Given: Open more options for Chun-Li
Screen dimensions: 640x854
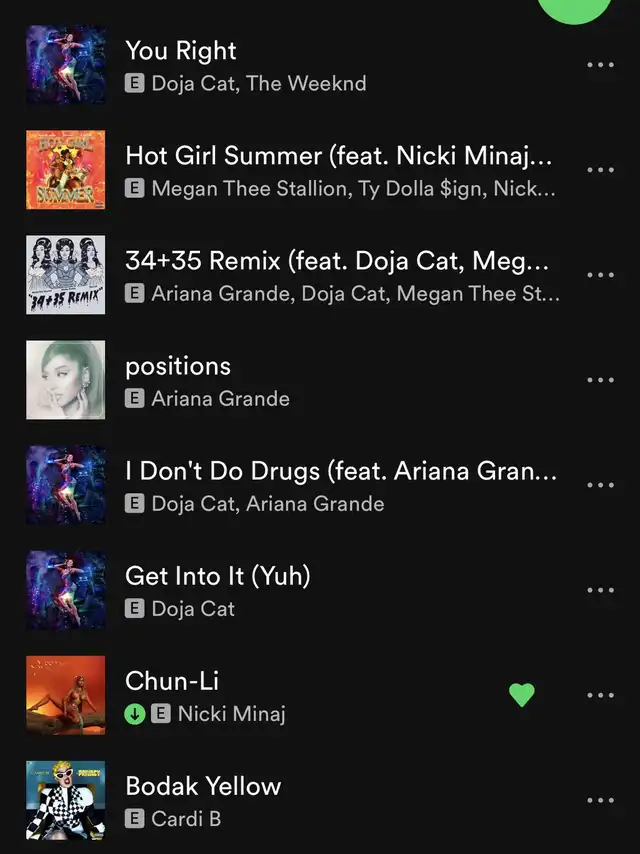Looking at the screenshot, I should coord(600,695).
